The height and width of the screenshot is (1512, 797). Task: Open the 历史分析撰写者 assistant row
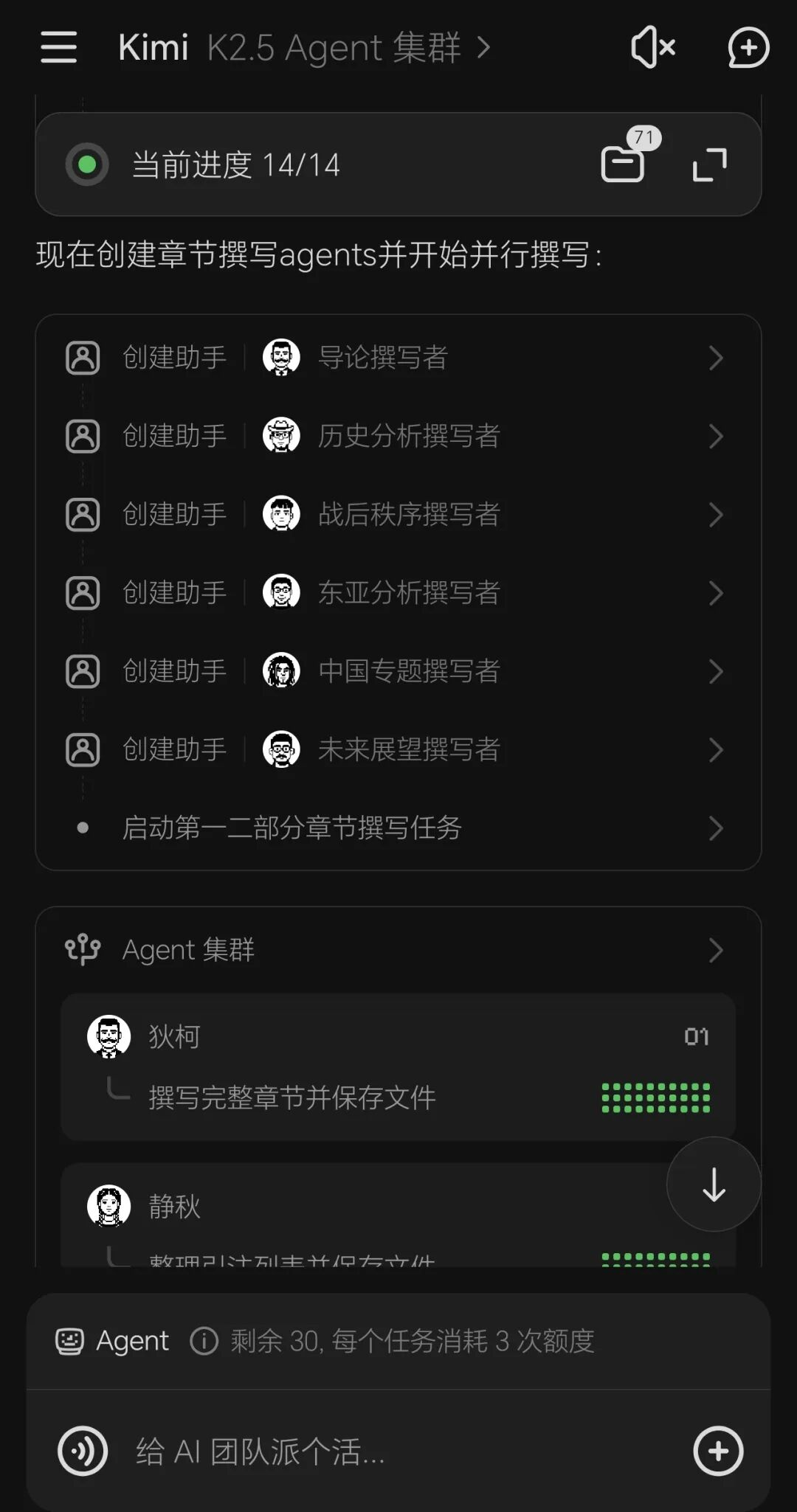398,436
